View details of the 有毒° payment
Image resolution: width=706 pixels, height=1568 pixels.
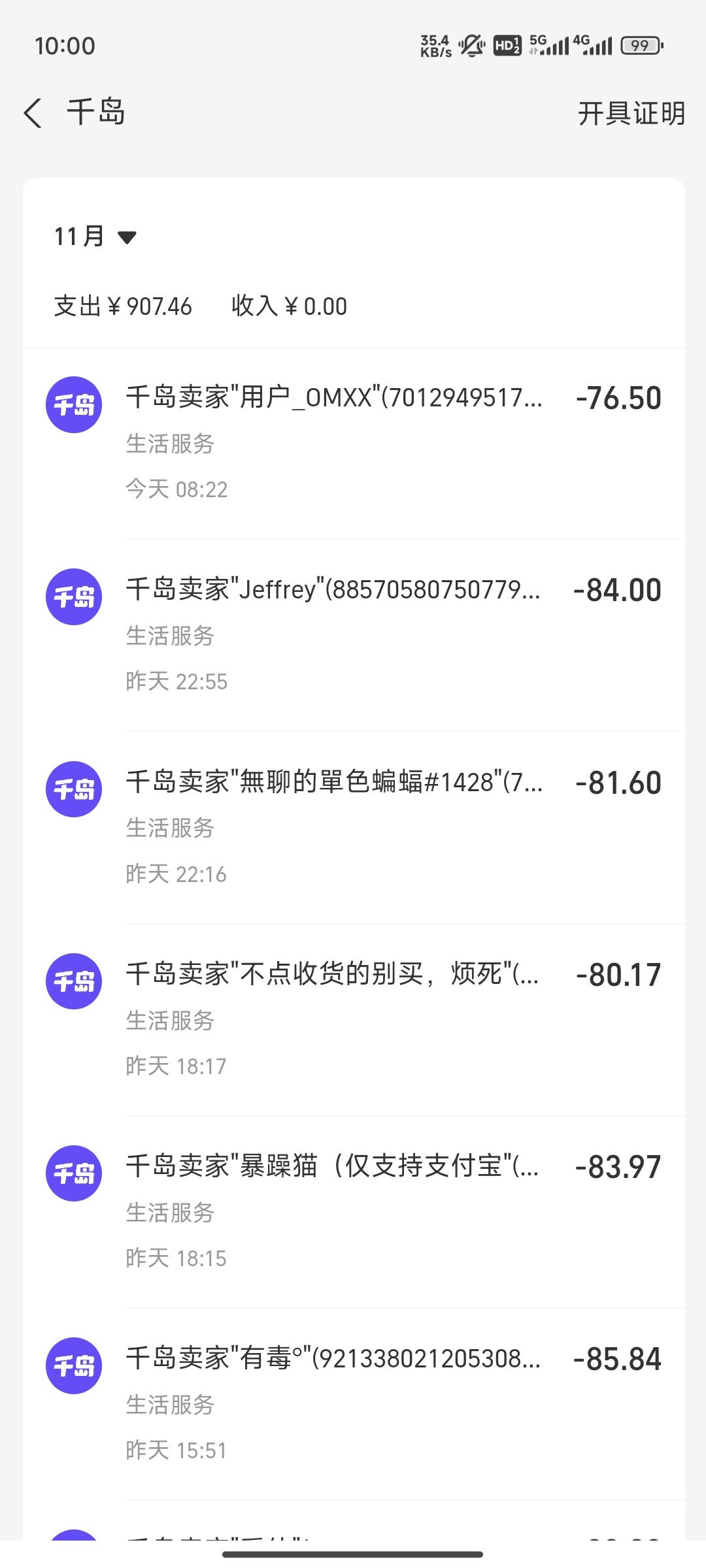353,1403
